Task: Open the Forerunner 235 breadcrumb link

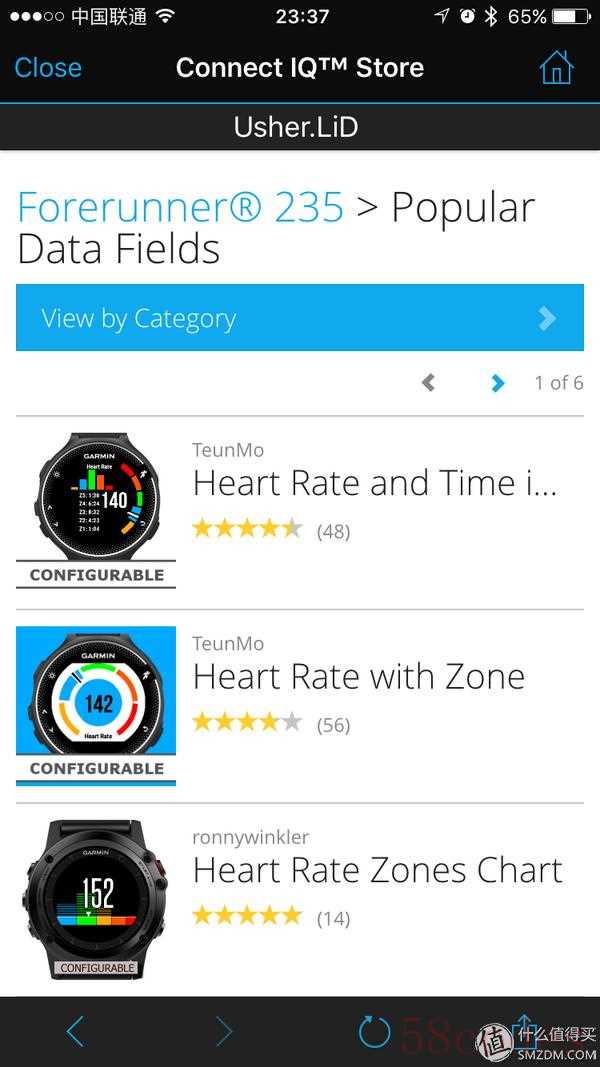Action: (180, 207)
